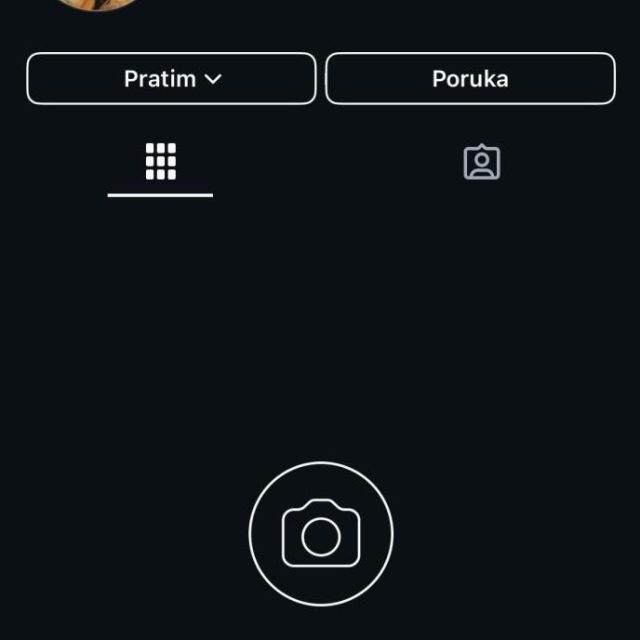Image resolution: width=640 pixels, height=640 pixels.
Task: Open the tagged photos tab
Action: (x=481, y=162)
